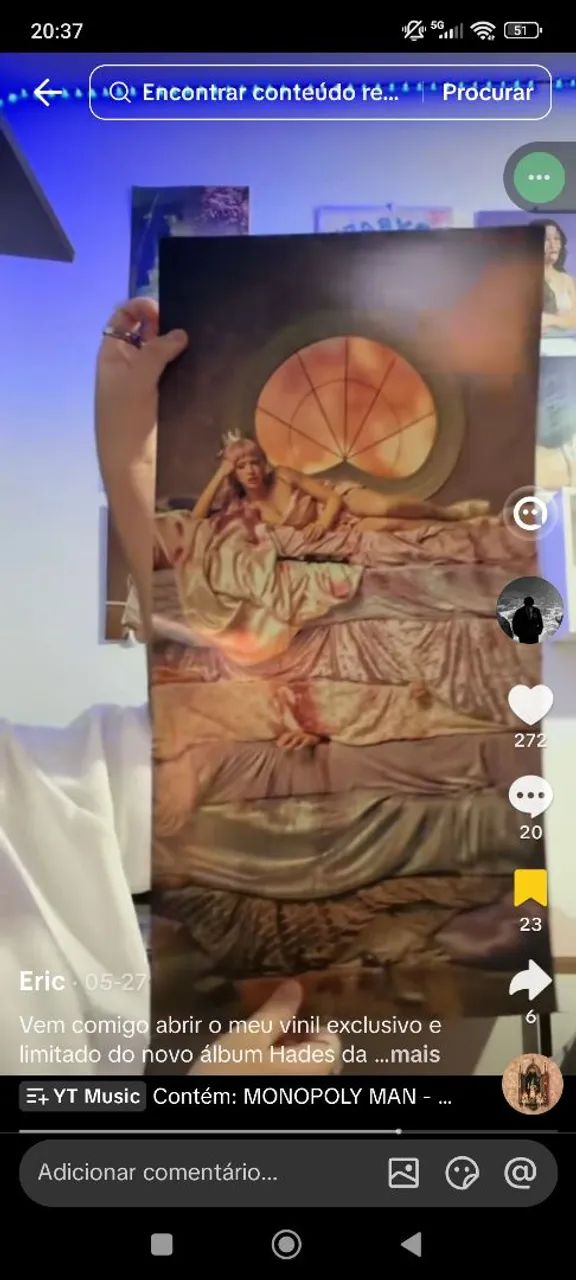This screenshot has height=1280, width=576.
Task: Expand the caption with mais
Action: coord(415,1054)
